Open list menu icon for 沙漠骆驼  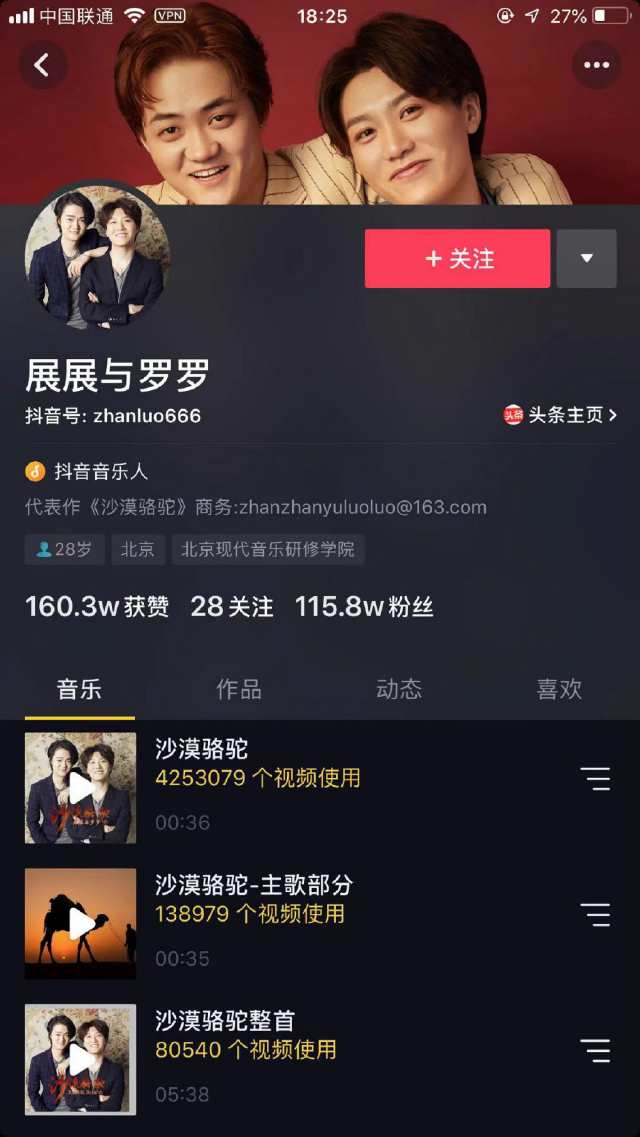(x=595, y=779)
